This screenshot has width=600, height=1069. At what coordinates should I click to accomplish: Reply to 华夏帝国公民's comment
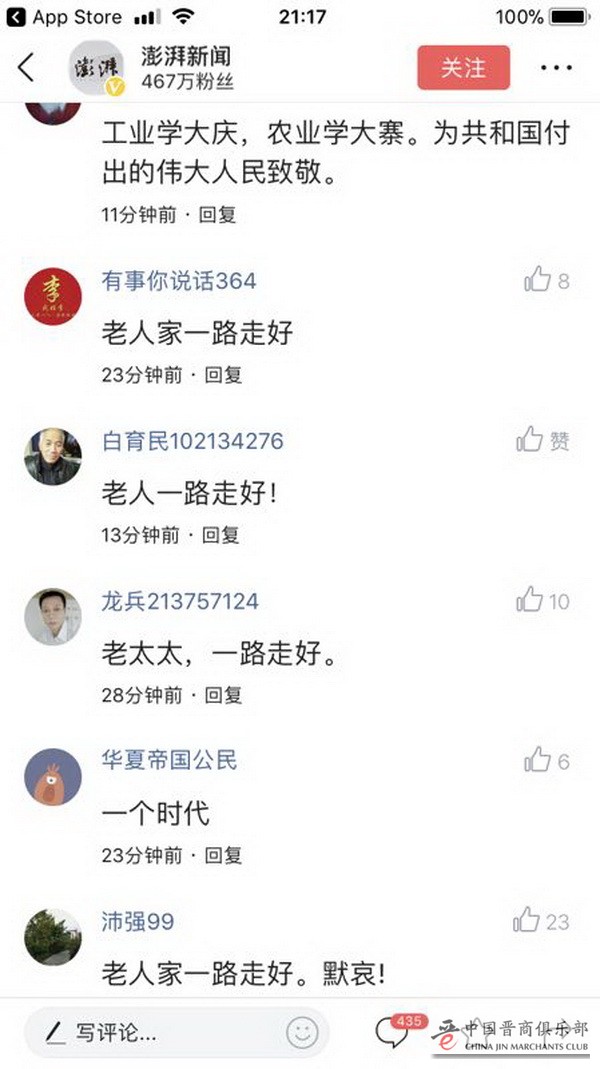(x=223, y=855)
